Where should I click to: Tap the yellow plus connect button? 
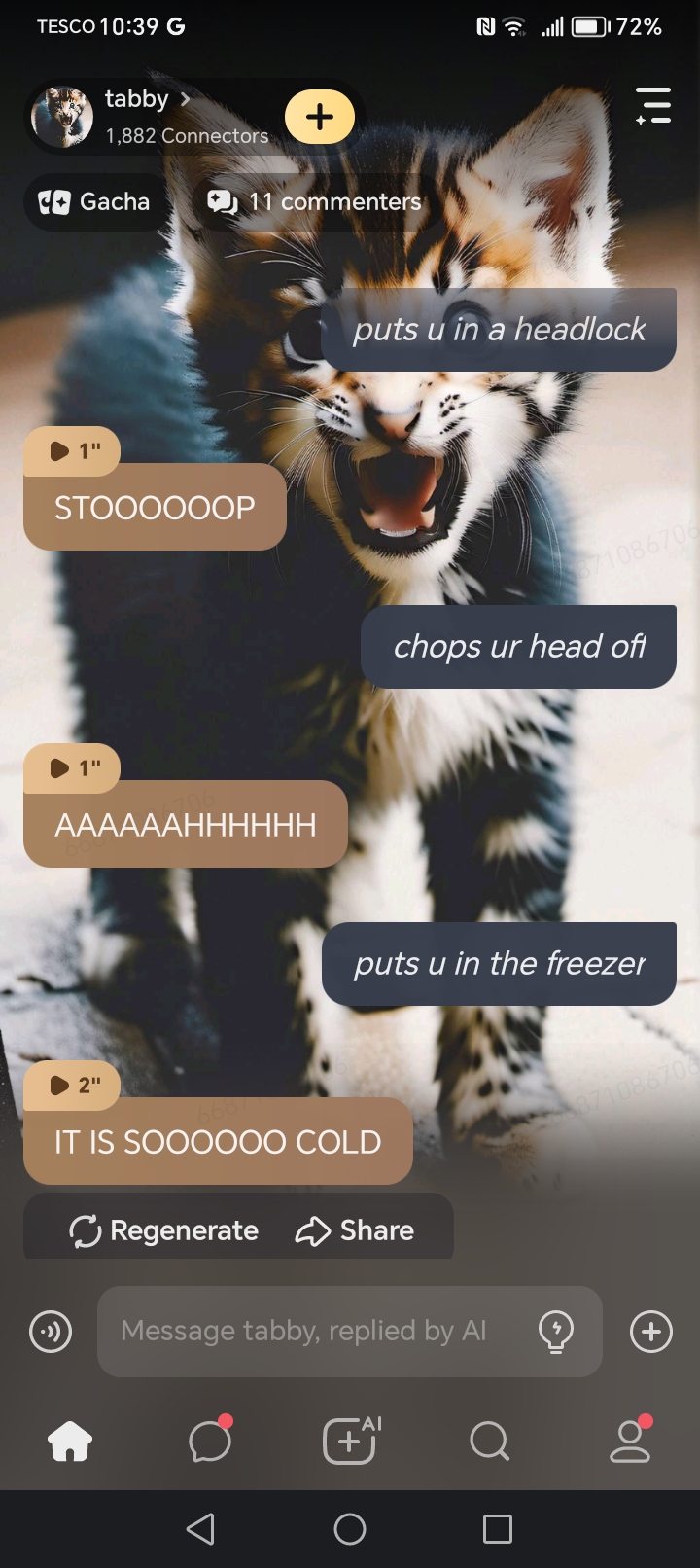click(x=320, y=117)
